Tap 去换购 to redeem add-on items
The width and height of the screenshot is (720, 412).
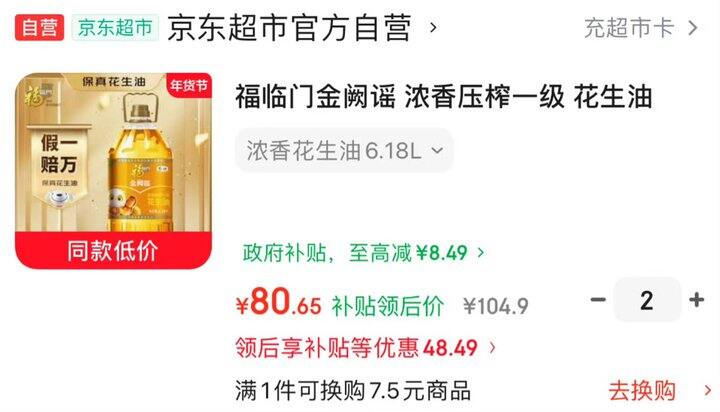[x=660, y=391]
